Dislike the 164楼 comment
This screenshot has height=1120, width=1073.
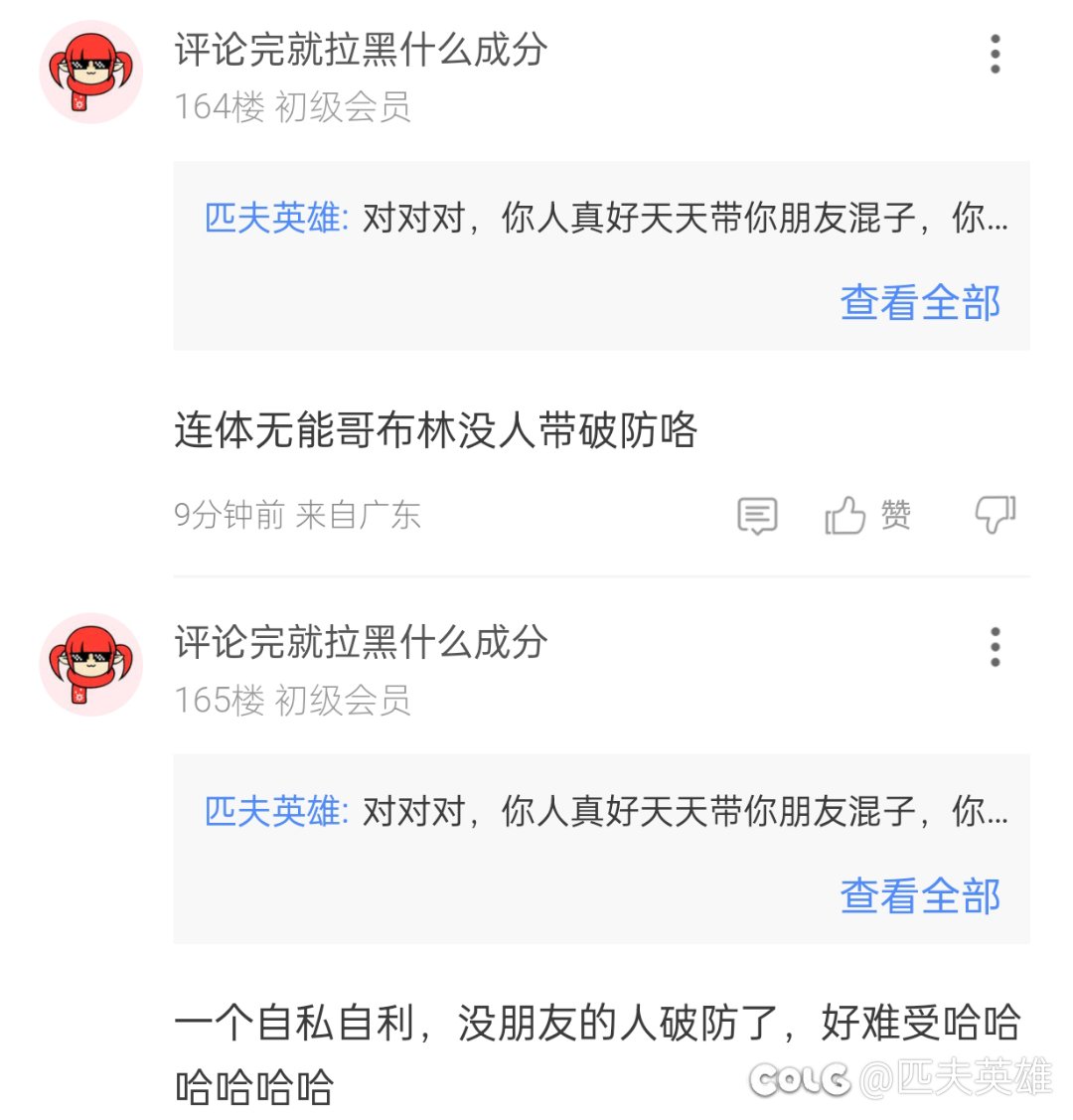[994, 515]
